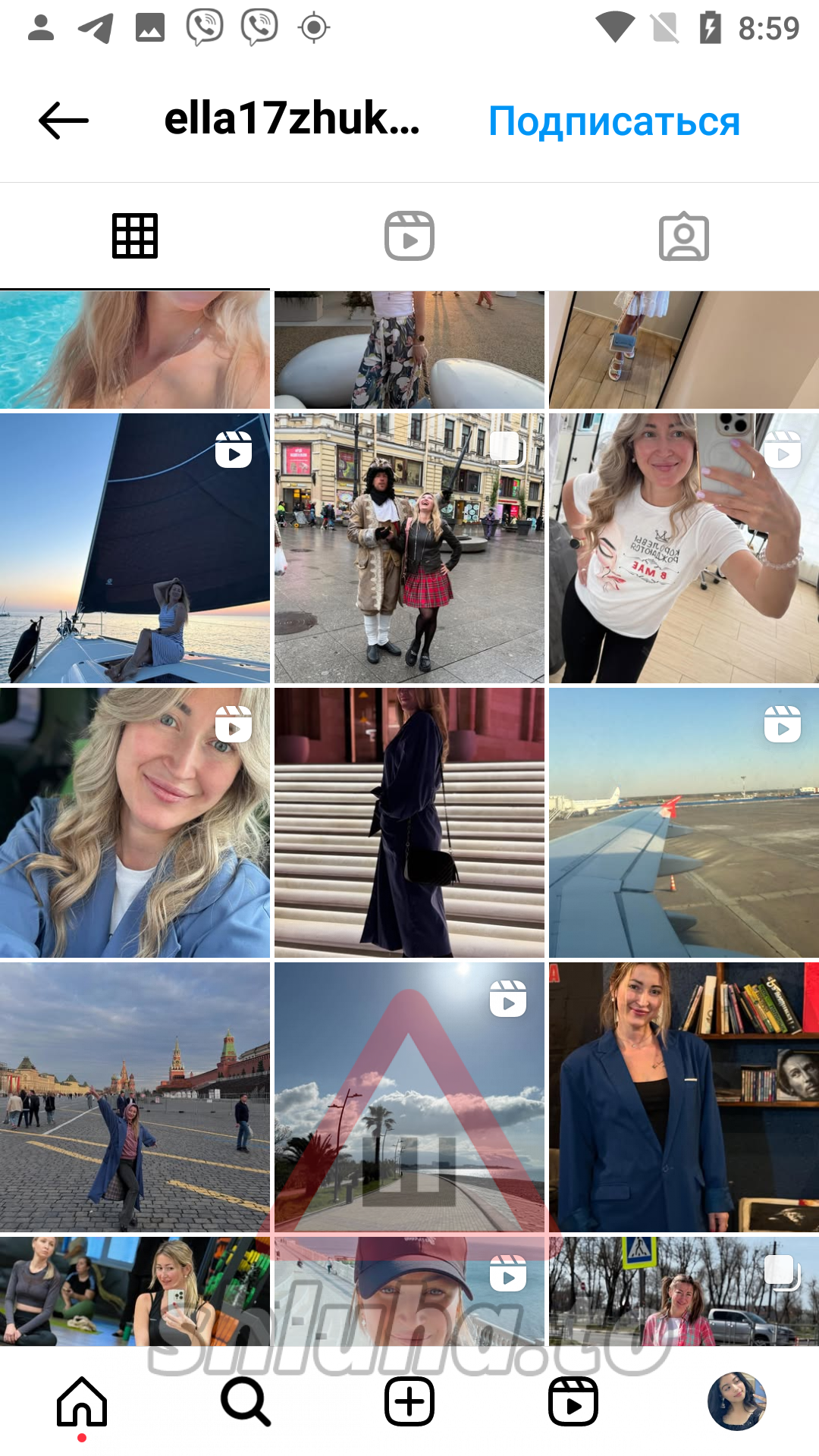Open the sailboat sunset reel
This screenshot has height=1456, width=819.
[135, 548]
